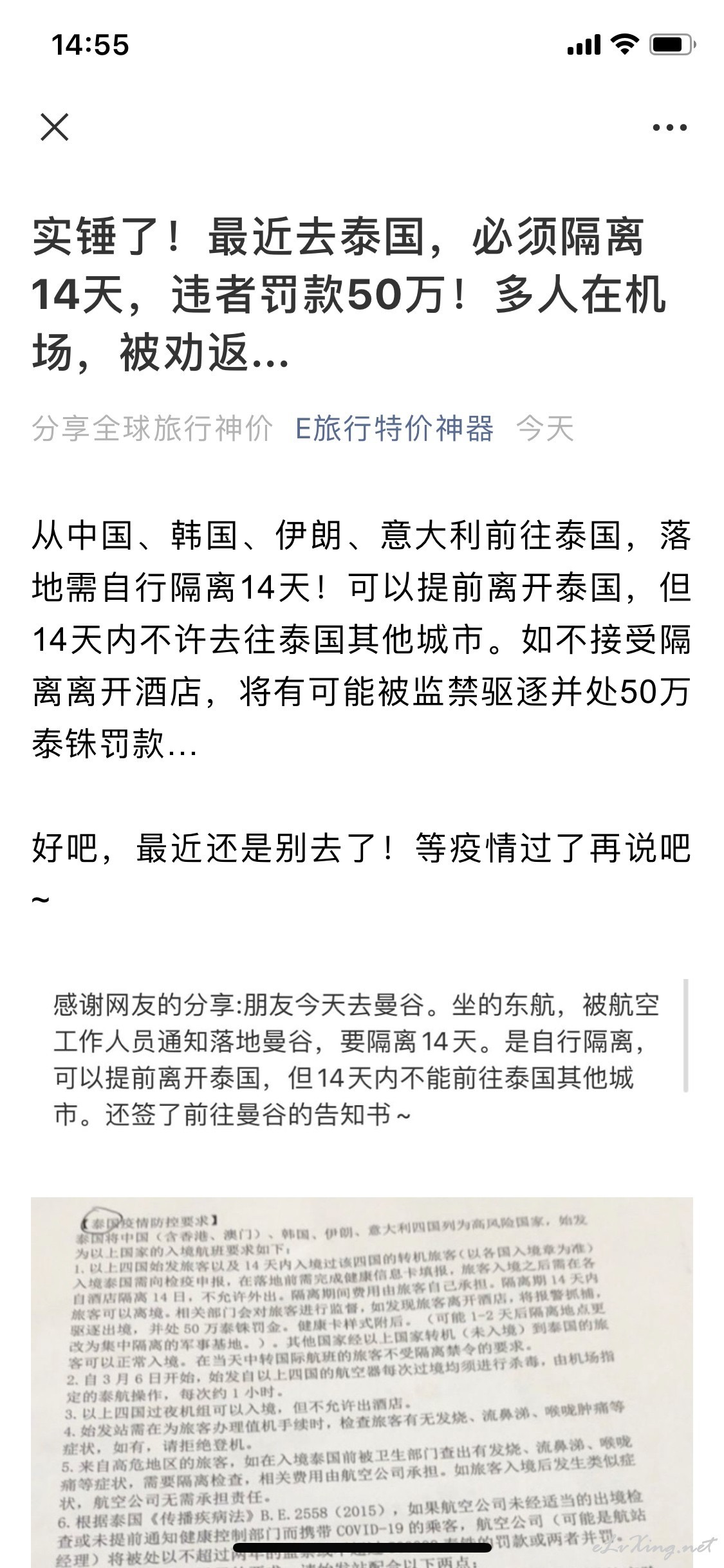View the embedded notice photo
Image resolution: width=724 pixels, height=1568 pixels.
(362, 1382)
